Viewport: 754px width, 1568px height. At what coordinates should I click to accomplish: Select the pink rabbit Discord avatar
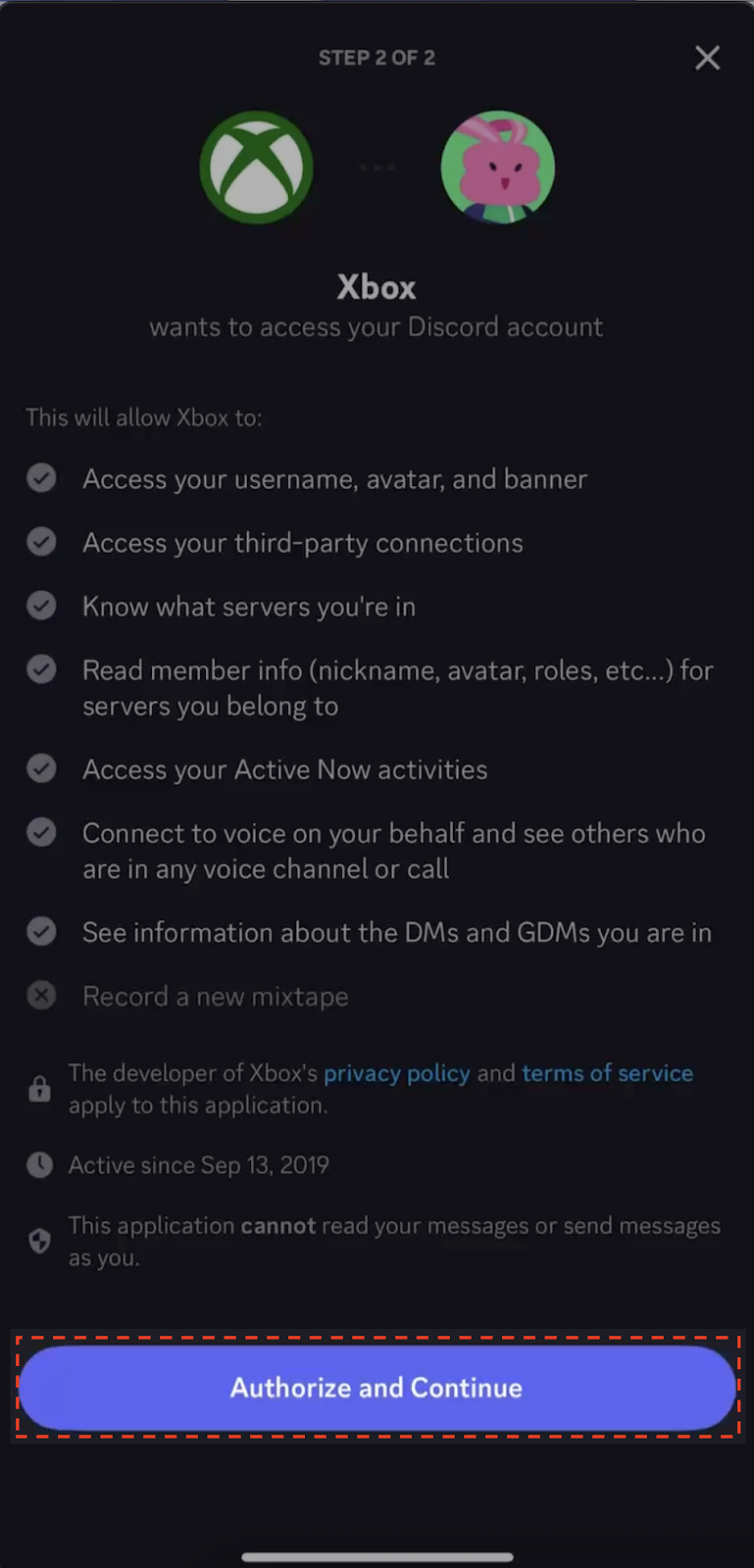497,166
